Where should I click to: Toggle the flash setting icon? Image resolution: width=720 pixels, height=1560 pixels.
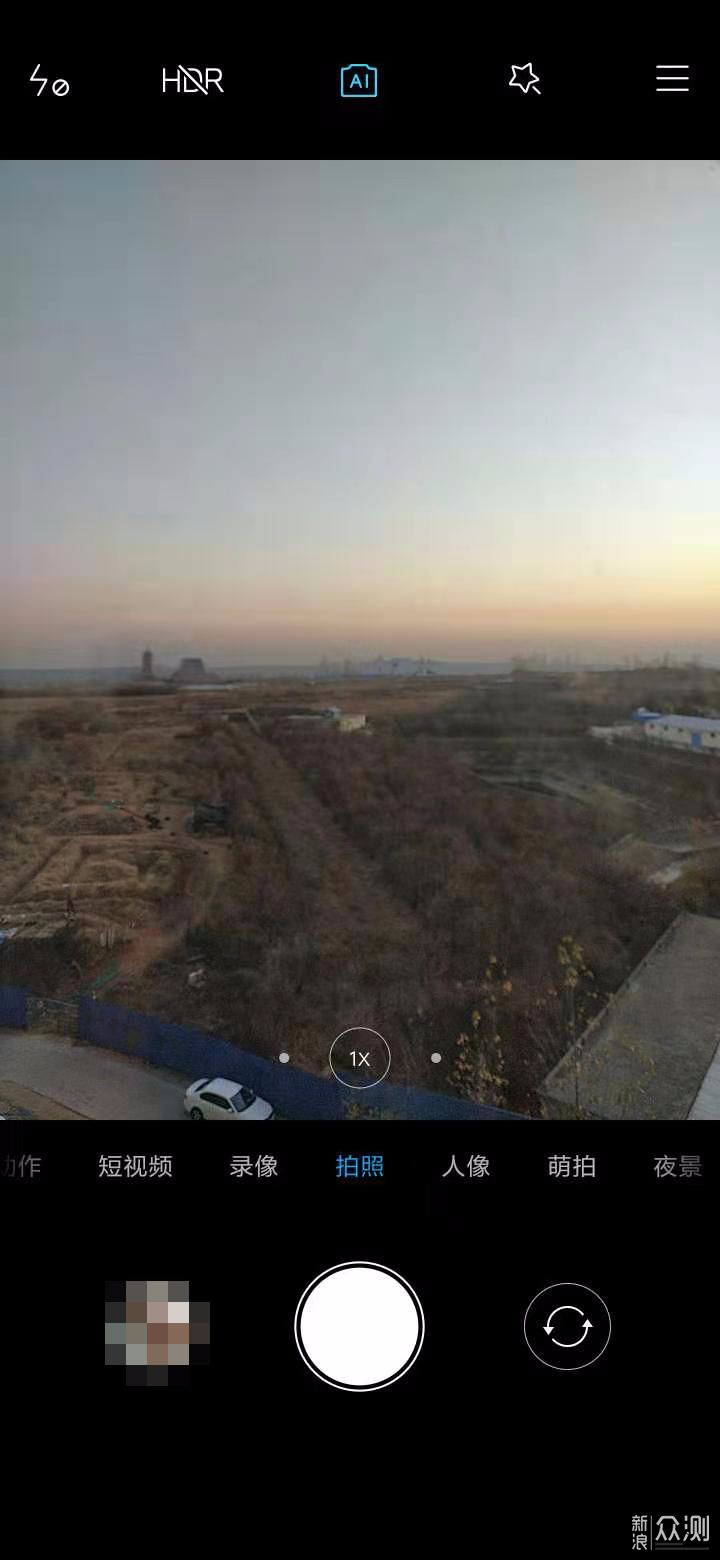tap(48, 80)
